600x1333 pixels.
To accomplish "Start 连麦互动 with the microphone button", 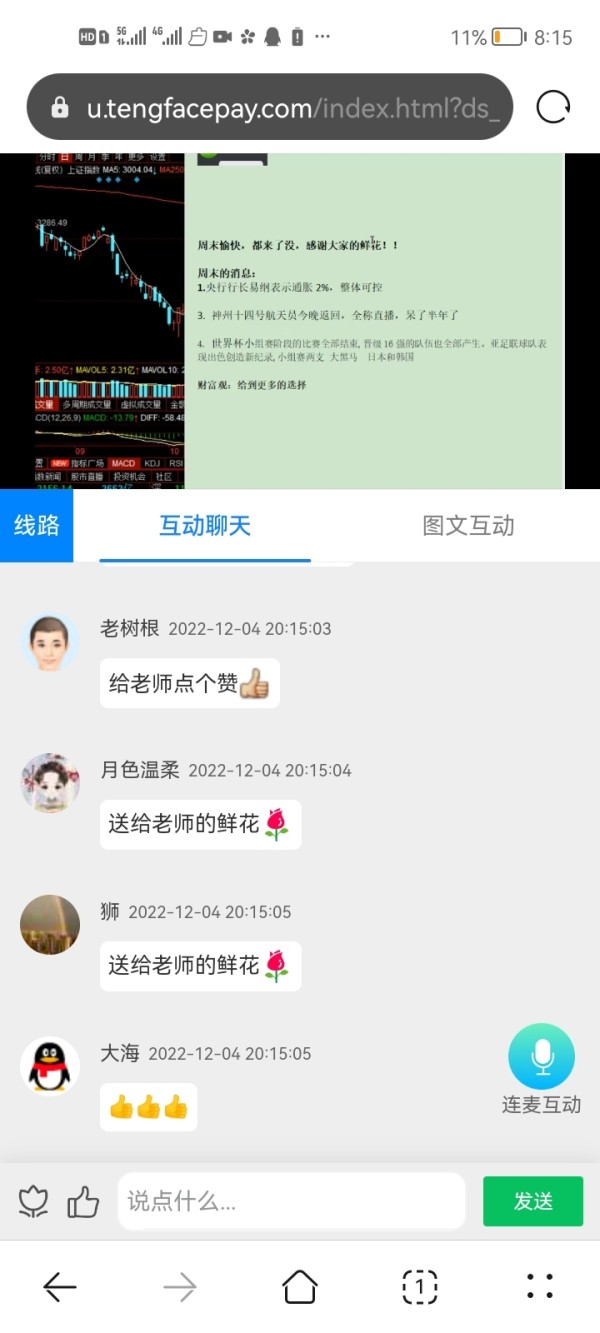I will [x=541, y=1056].
